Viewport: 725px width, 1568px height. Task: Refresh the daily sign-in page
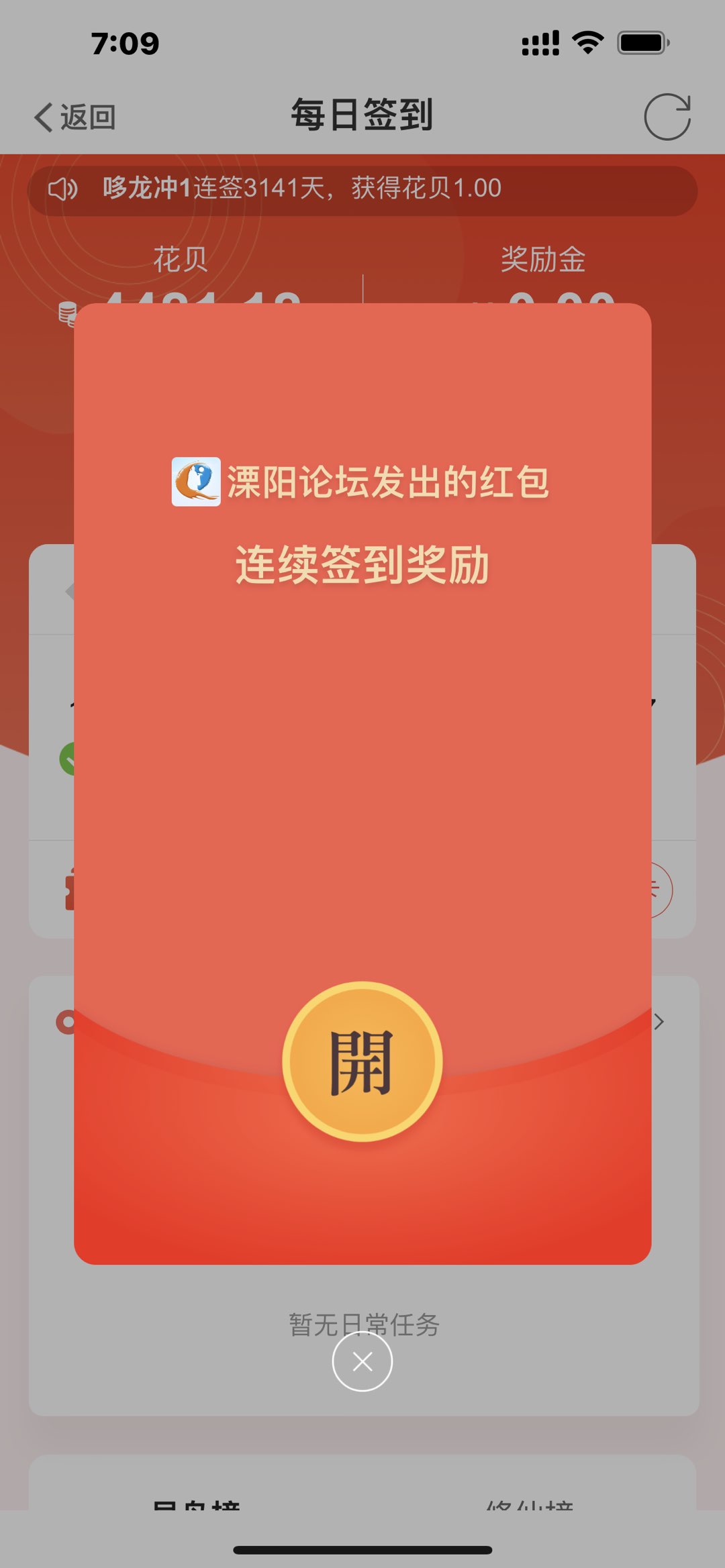point(667,117)
